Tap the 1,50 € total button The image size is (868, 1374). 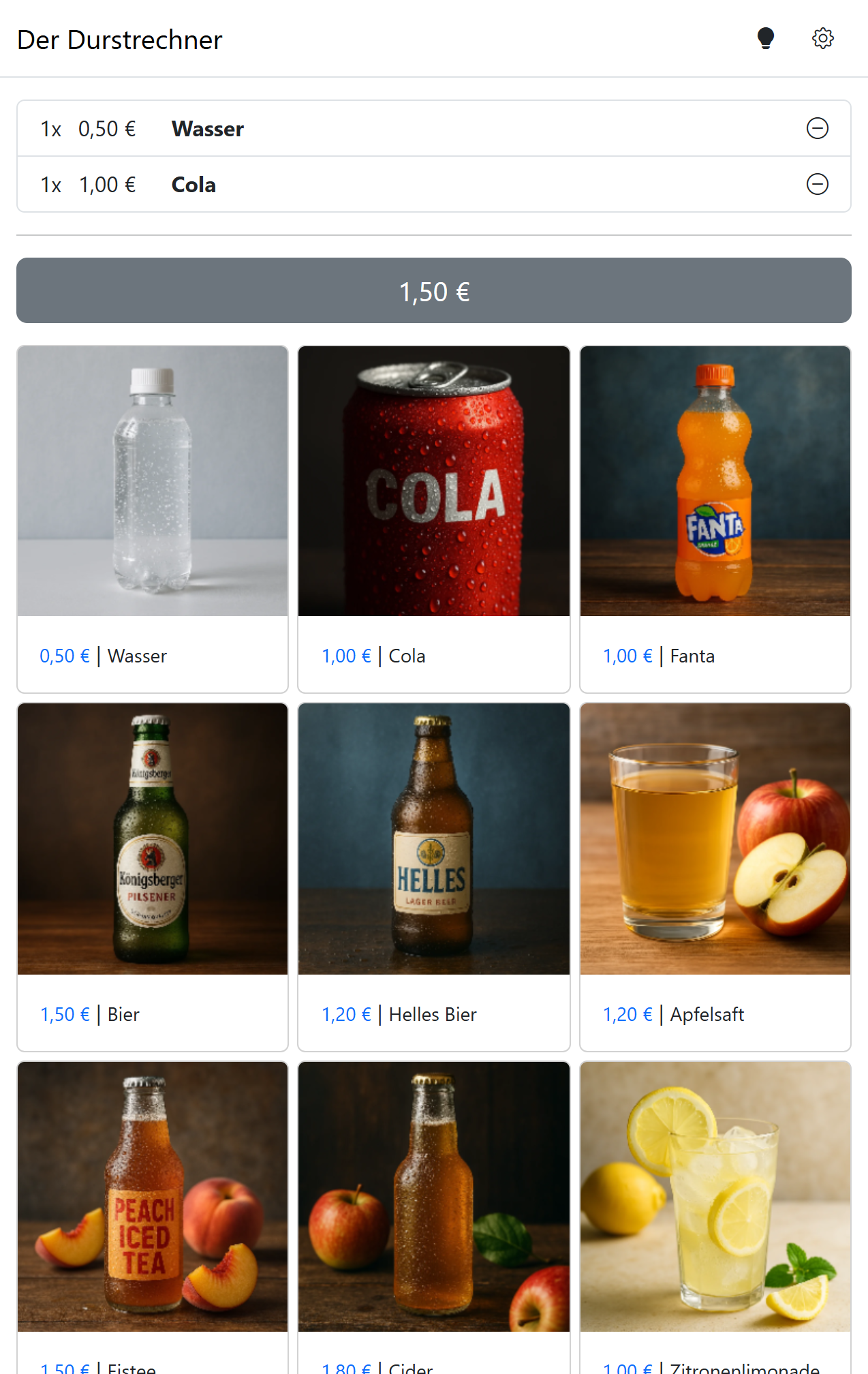click(434, 291)
